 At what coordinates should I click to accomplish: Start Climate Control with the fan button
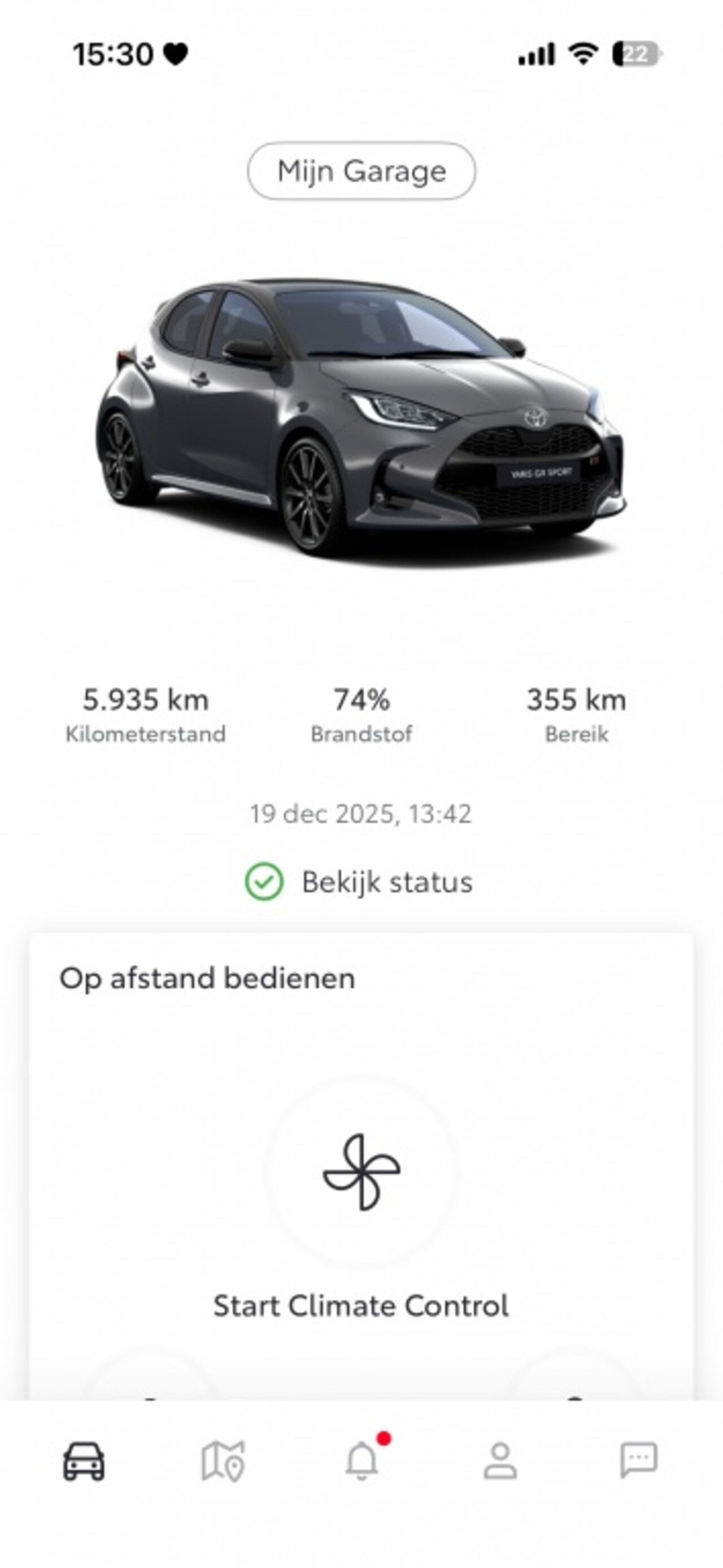(361, 1172)
